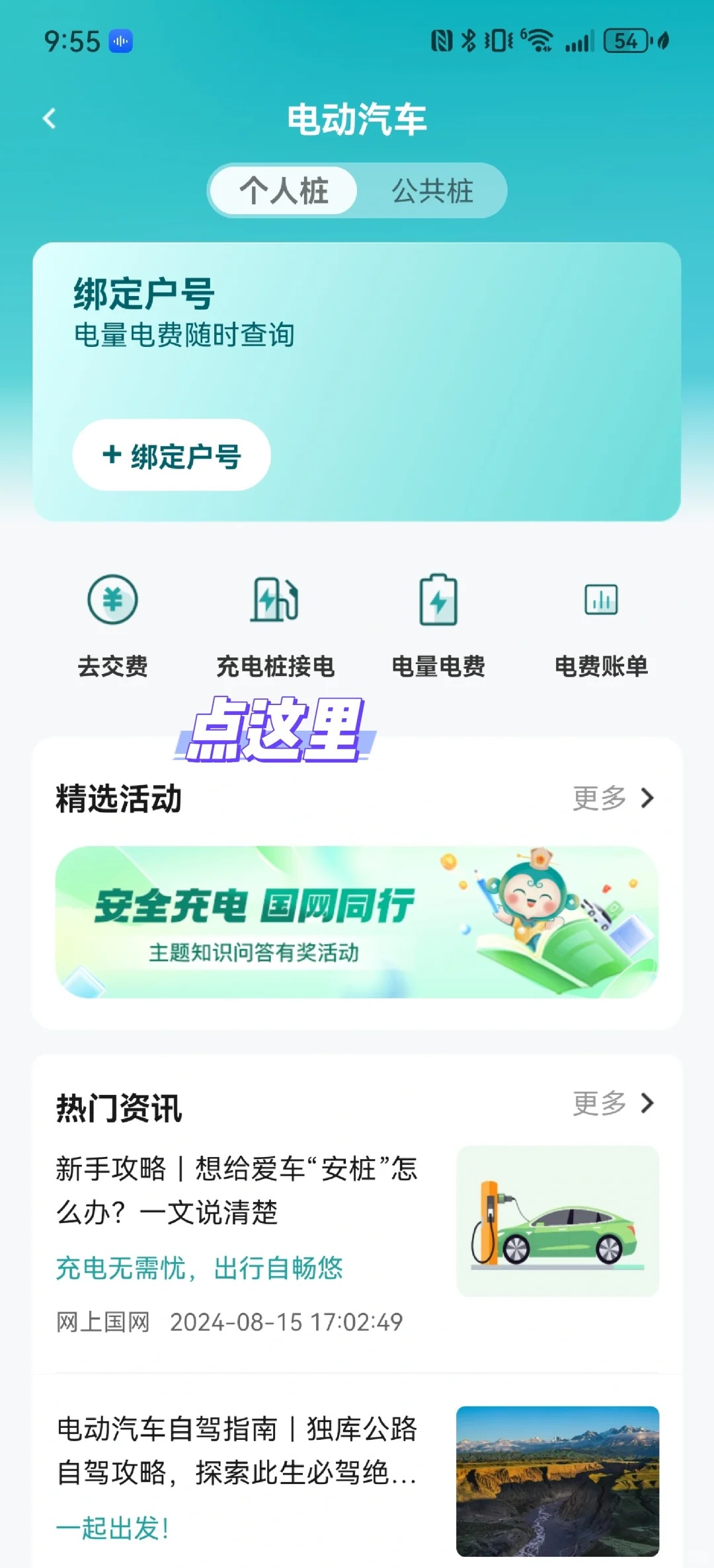See 更多 in 精选活动
The height and width of the screenshot is (1568, 714).
pyautogui.click(x=613, y=798)
